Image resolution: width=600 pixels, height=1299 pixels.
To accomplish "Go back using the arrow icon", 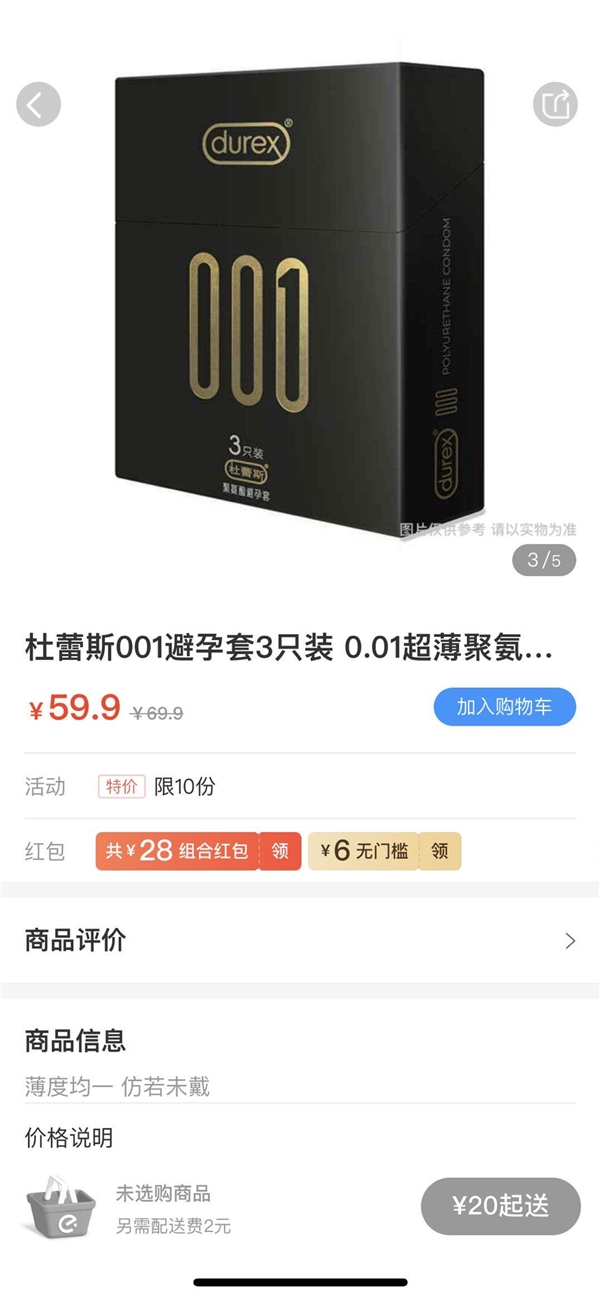I will (x=38, y=104).
